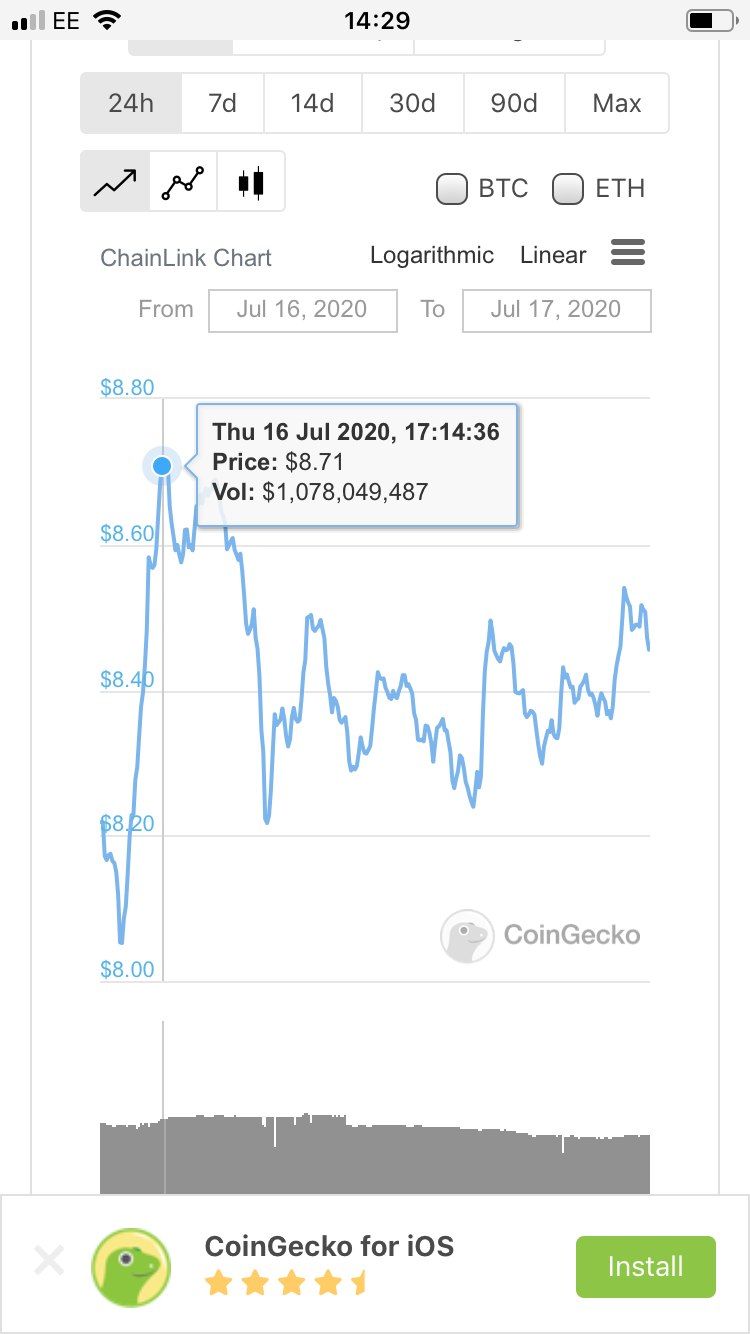Install CoinGecko for iOS

click(x=646, y=1266)
